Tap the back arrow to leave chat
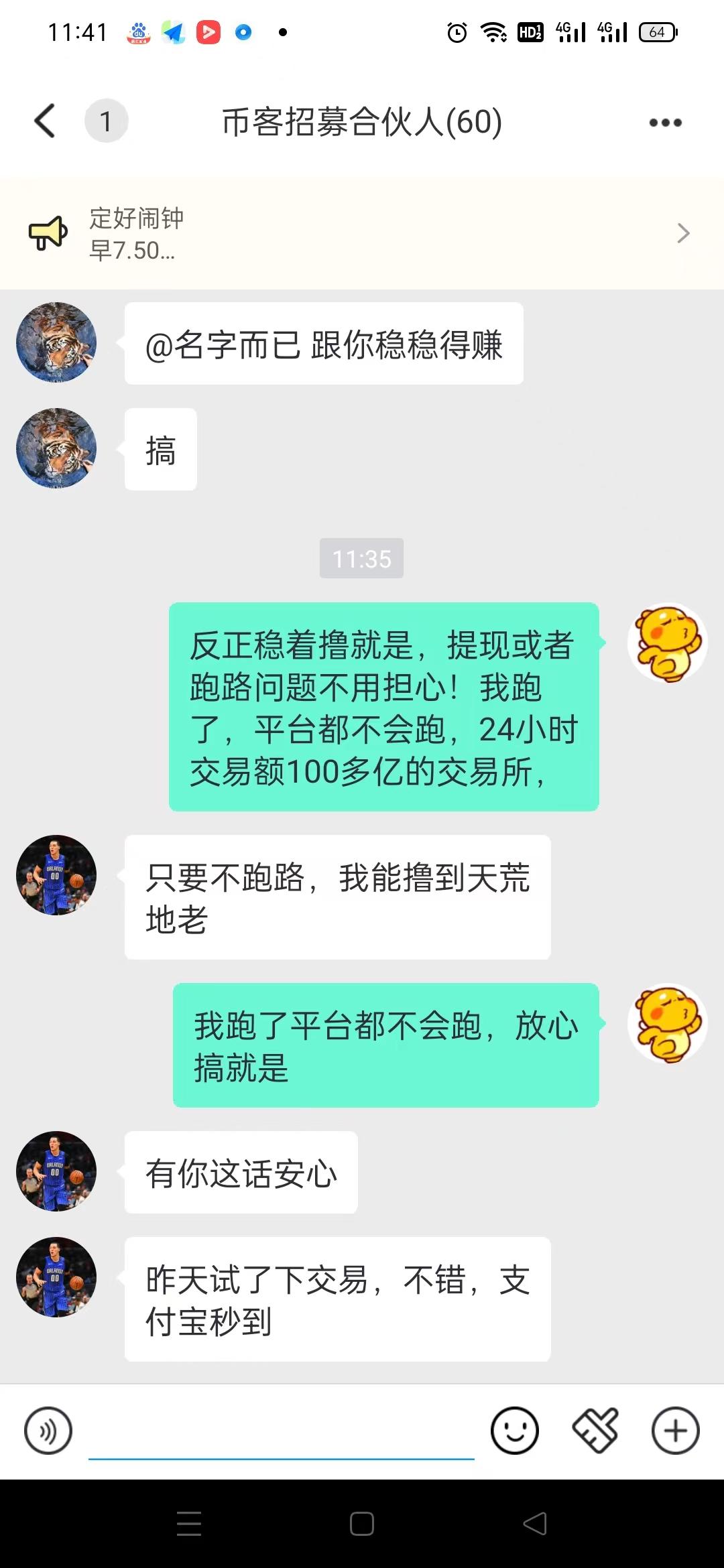The height and width of the screenshot is (1568, 724). click(x=43, y=121)
